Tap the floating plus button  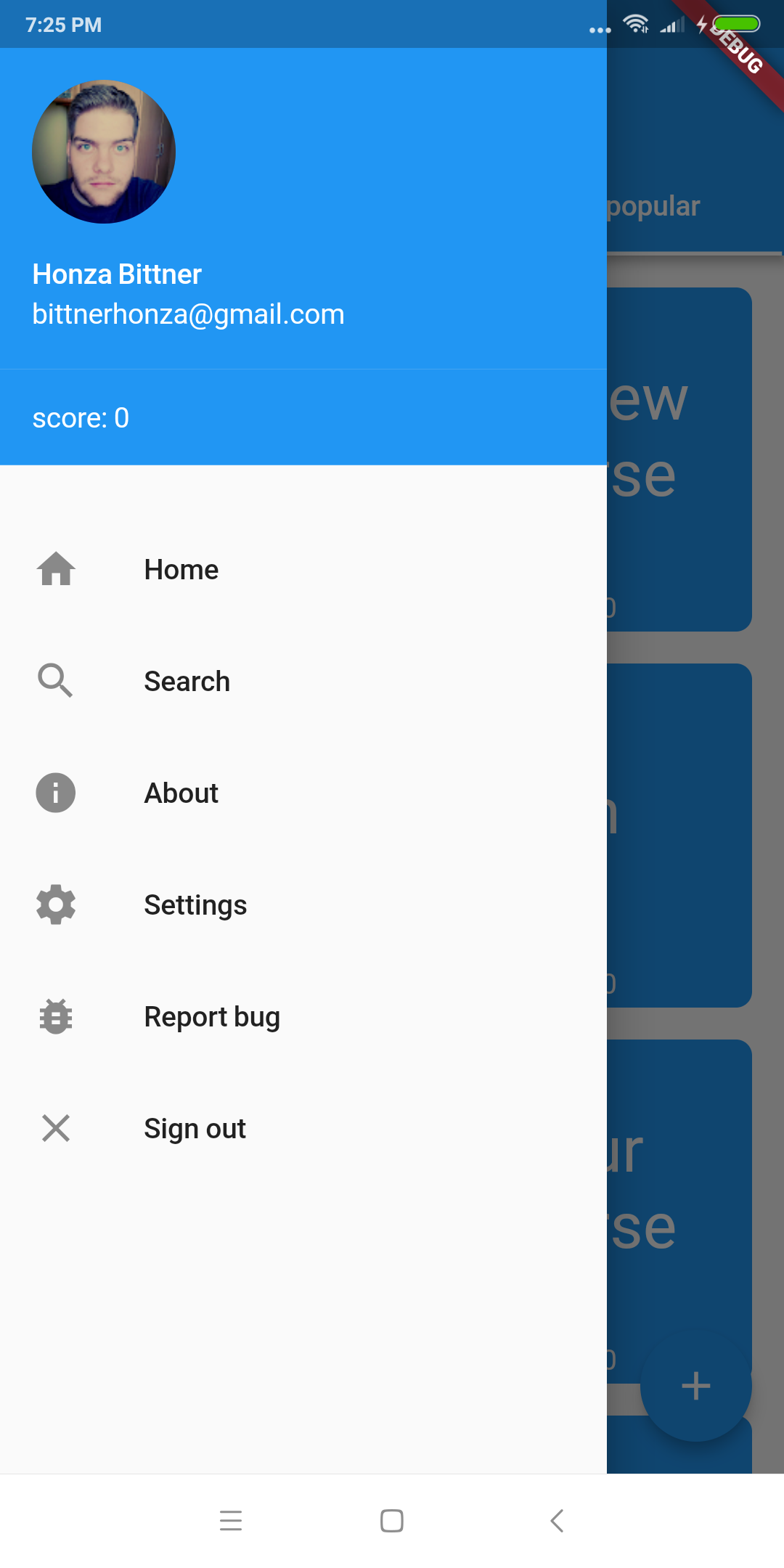(695, 1385)
